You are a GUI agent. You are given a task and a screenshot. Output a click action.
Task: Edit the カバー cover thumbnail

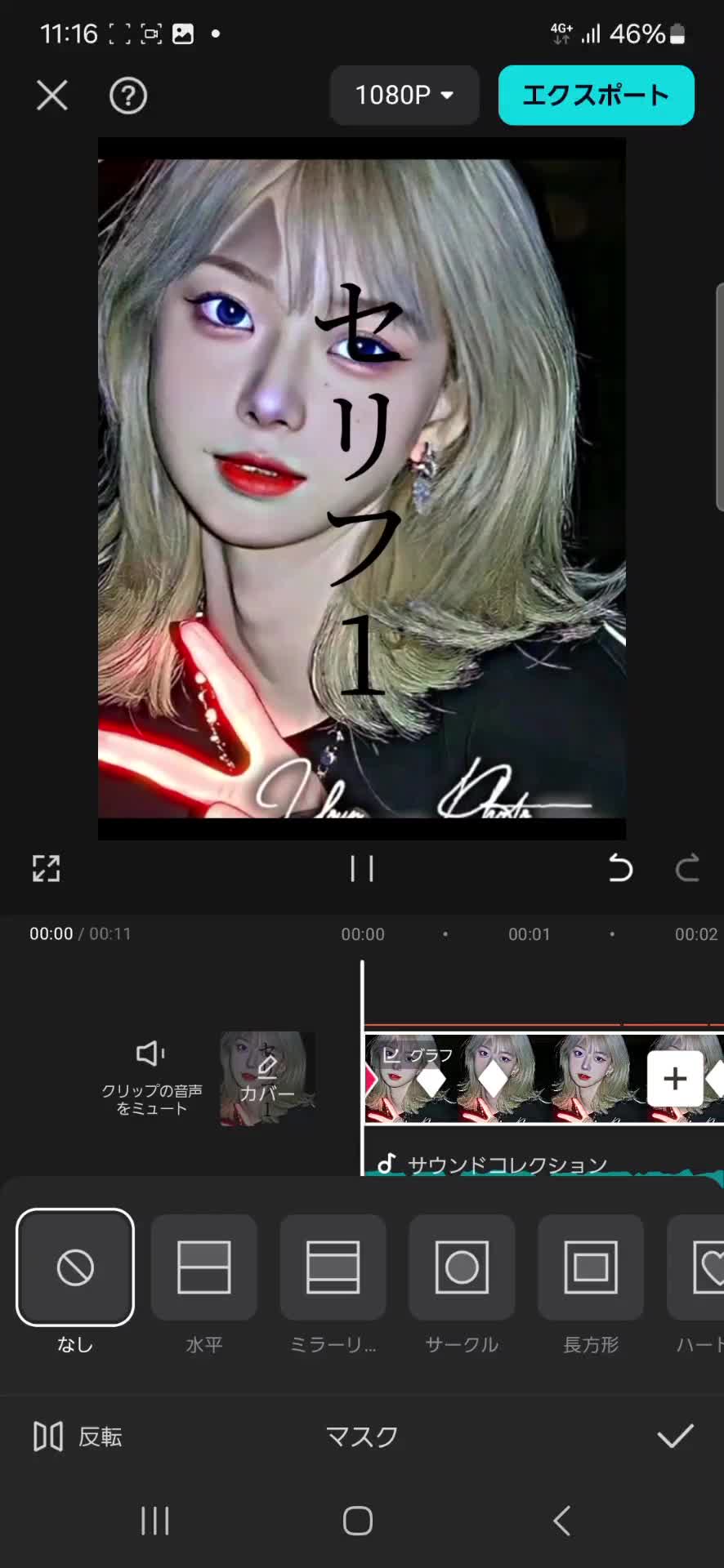pyautogui.click(x=267, y=1079)
